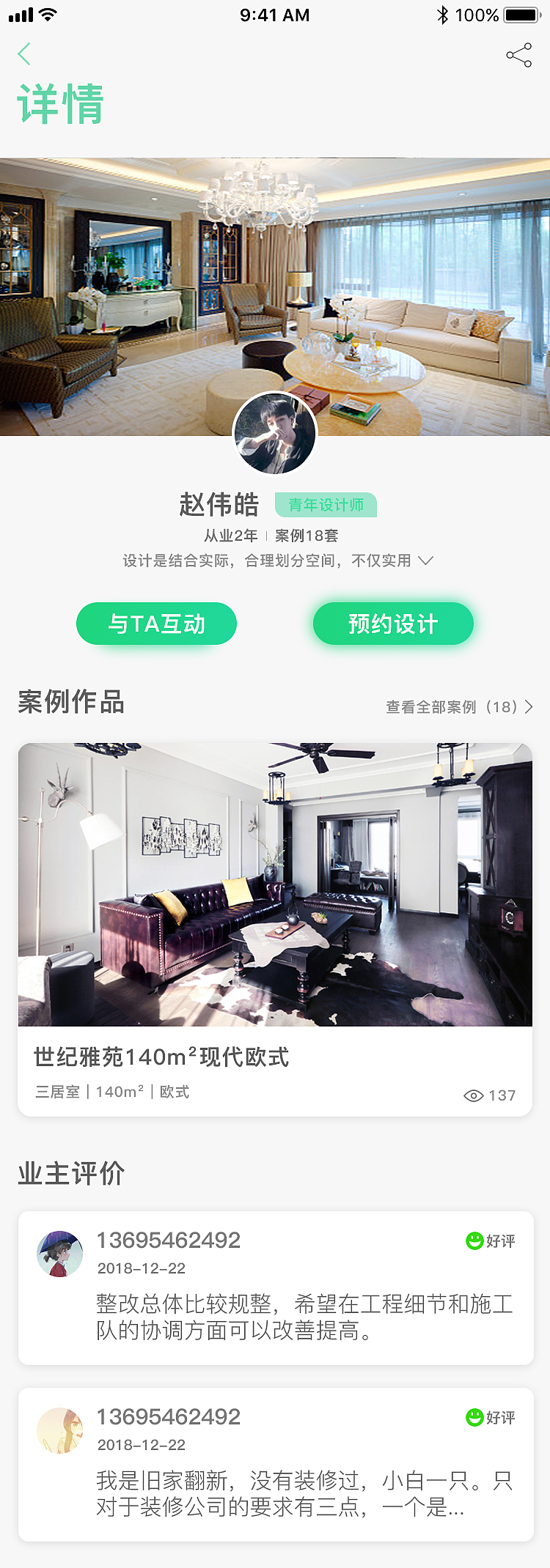Tap the view count eye icon

click(x=472, y=1095)
